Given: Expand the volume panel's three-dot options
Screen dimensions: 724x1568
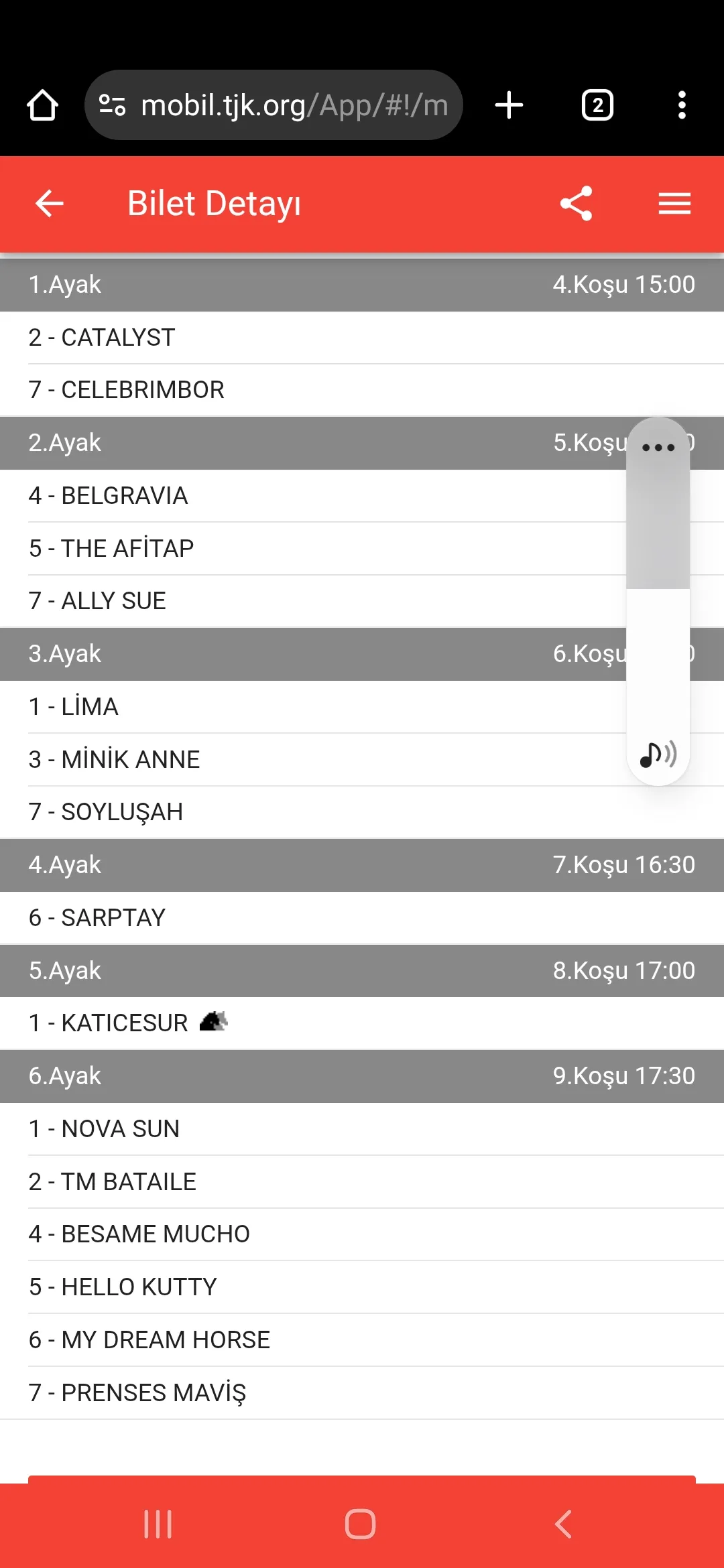Looking at the screenshot, I should pos(658,447).
